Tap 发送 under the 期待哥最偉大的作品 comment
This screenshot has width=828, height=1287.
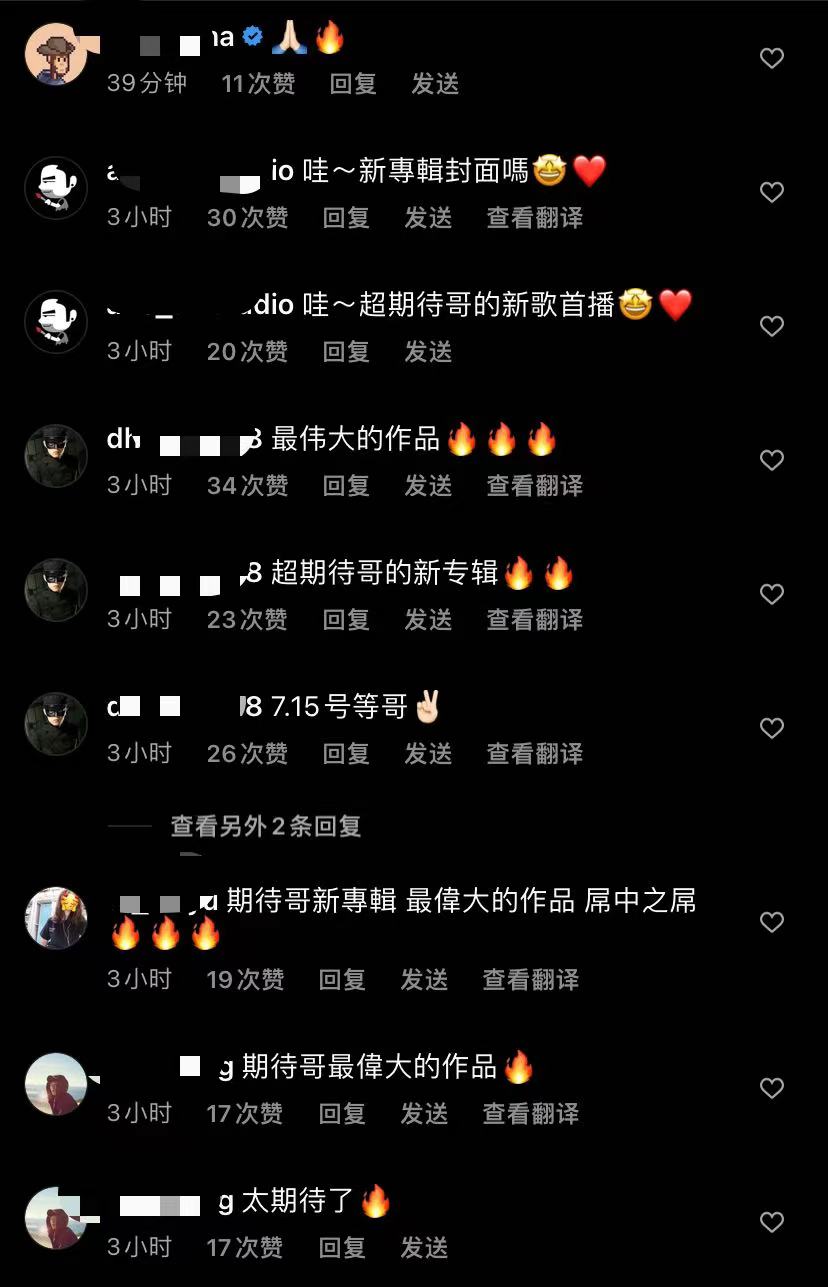click(424, 1113)
